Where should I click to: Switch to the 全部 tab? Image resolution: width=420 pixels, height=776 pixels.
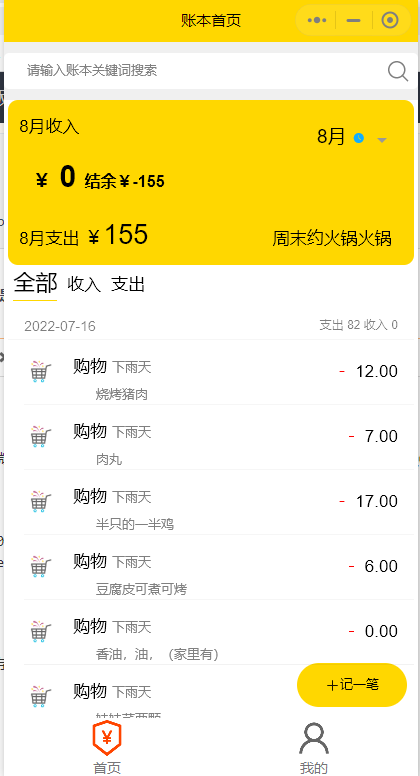click(35, 284)
